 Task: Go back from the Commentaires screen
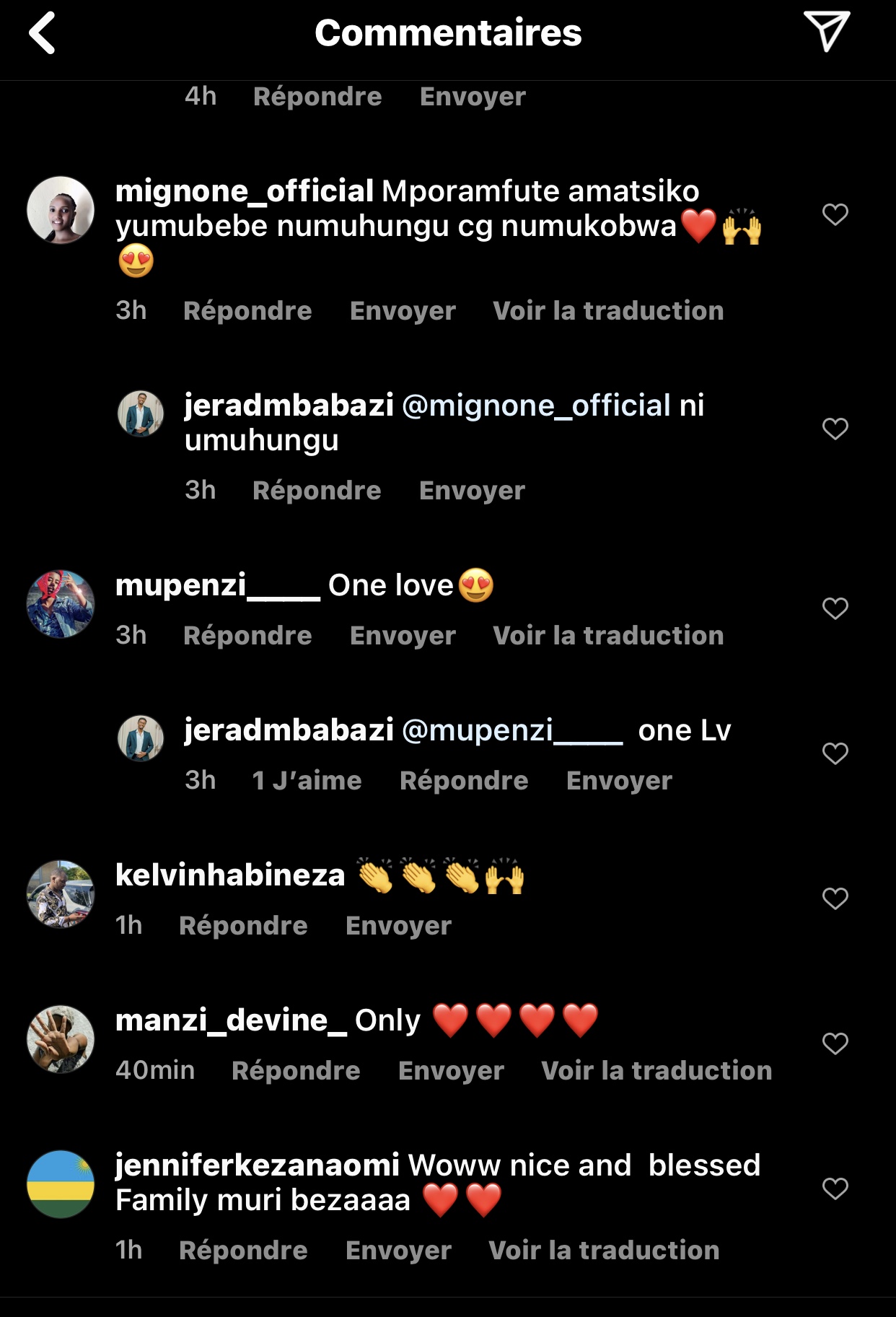pos(42,33)
